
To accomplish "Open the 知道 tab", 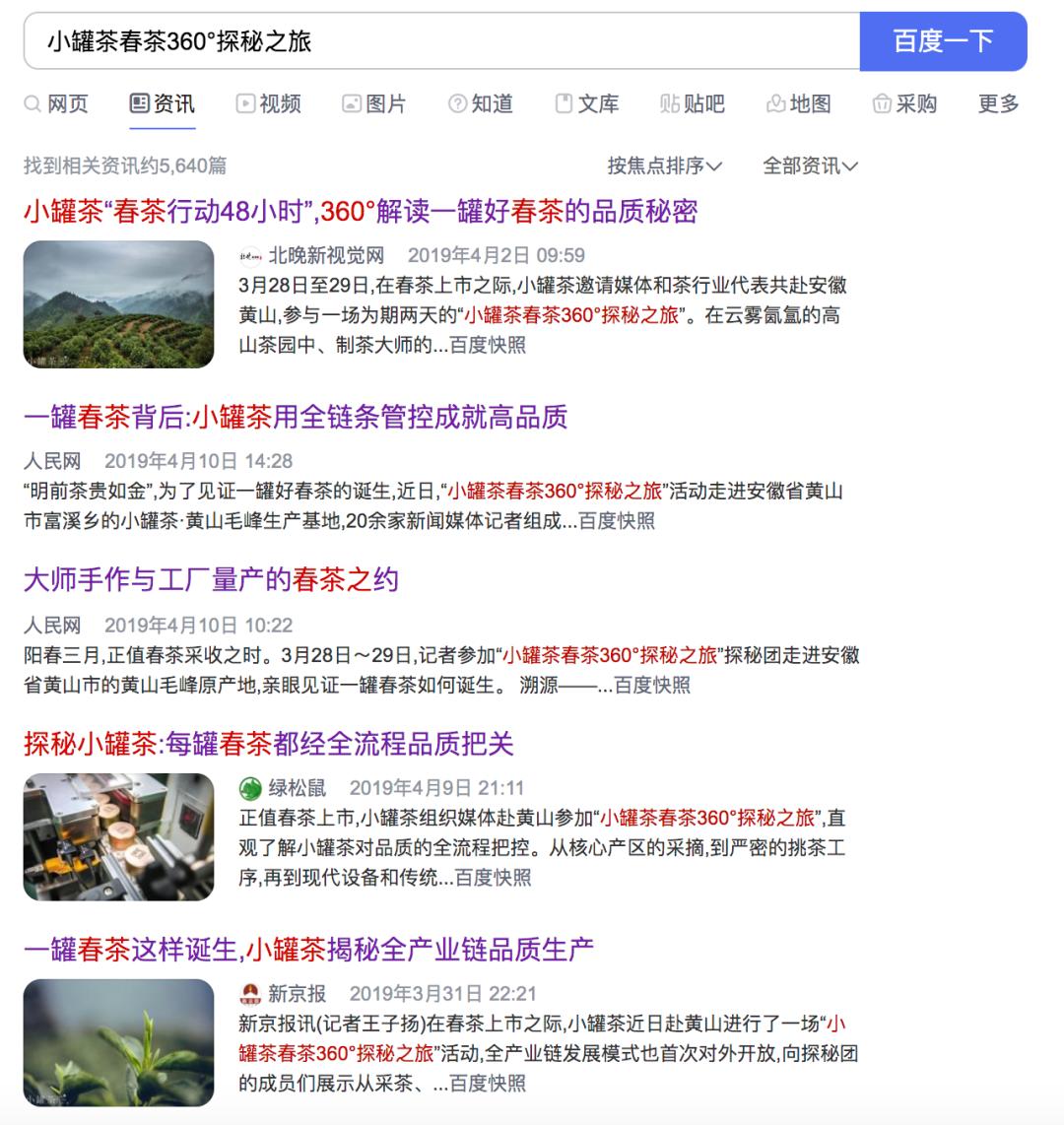I will point(481,103).
